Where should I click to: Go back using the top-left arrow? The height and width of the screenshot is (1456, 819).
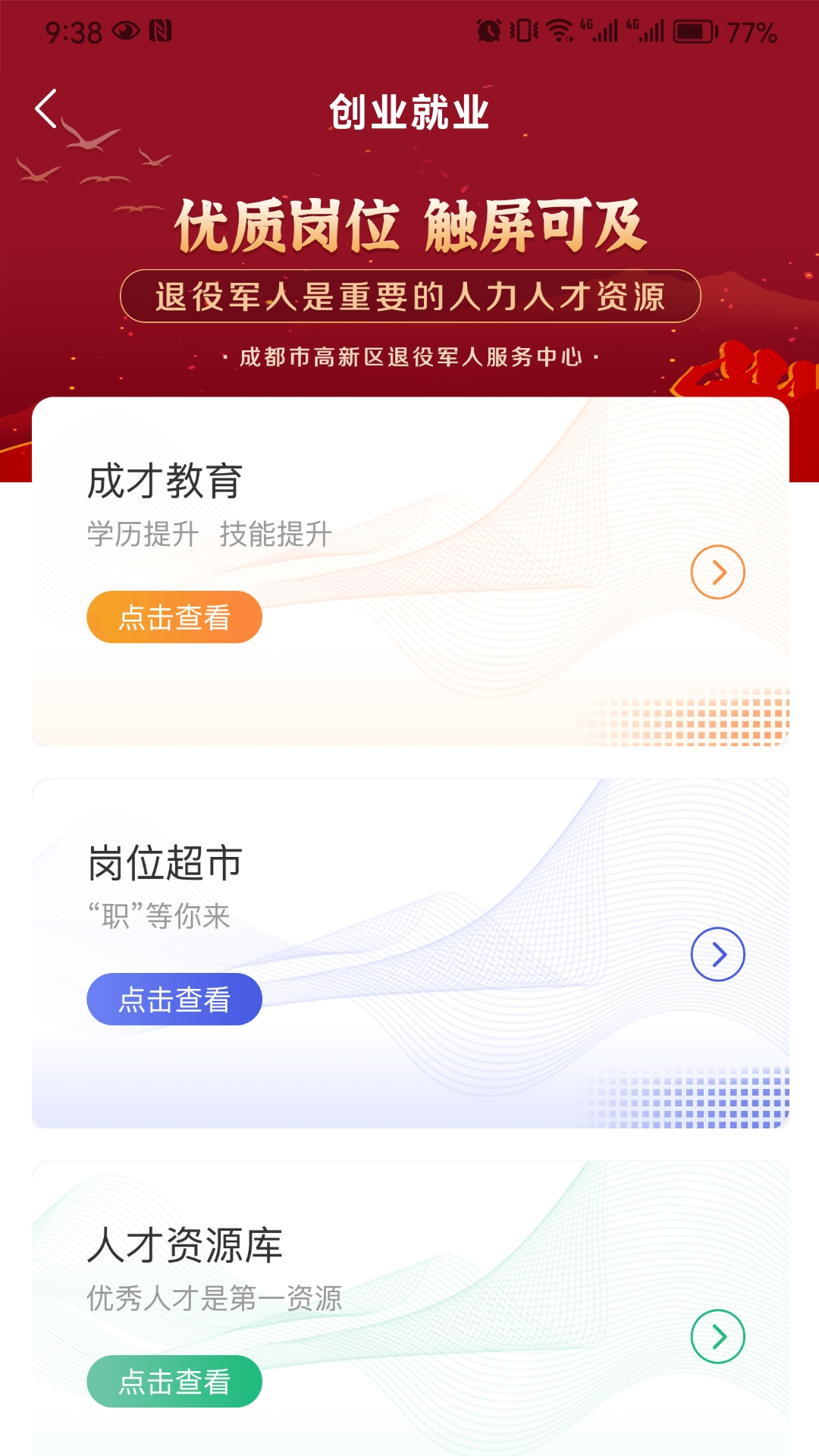pos(47,109)
